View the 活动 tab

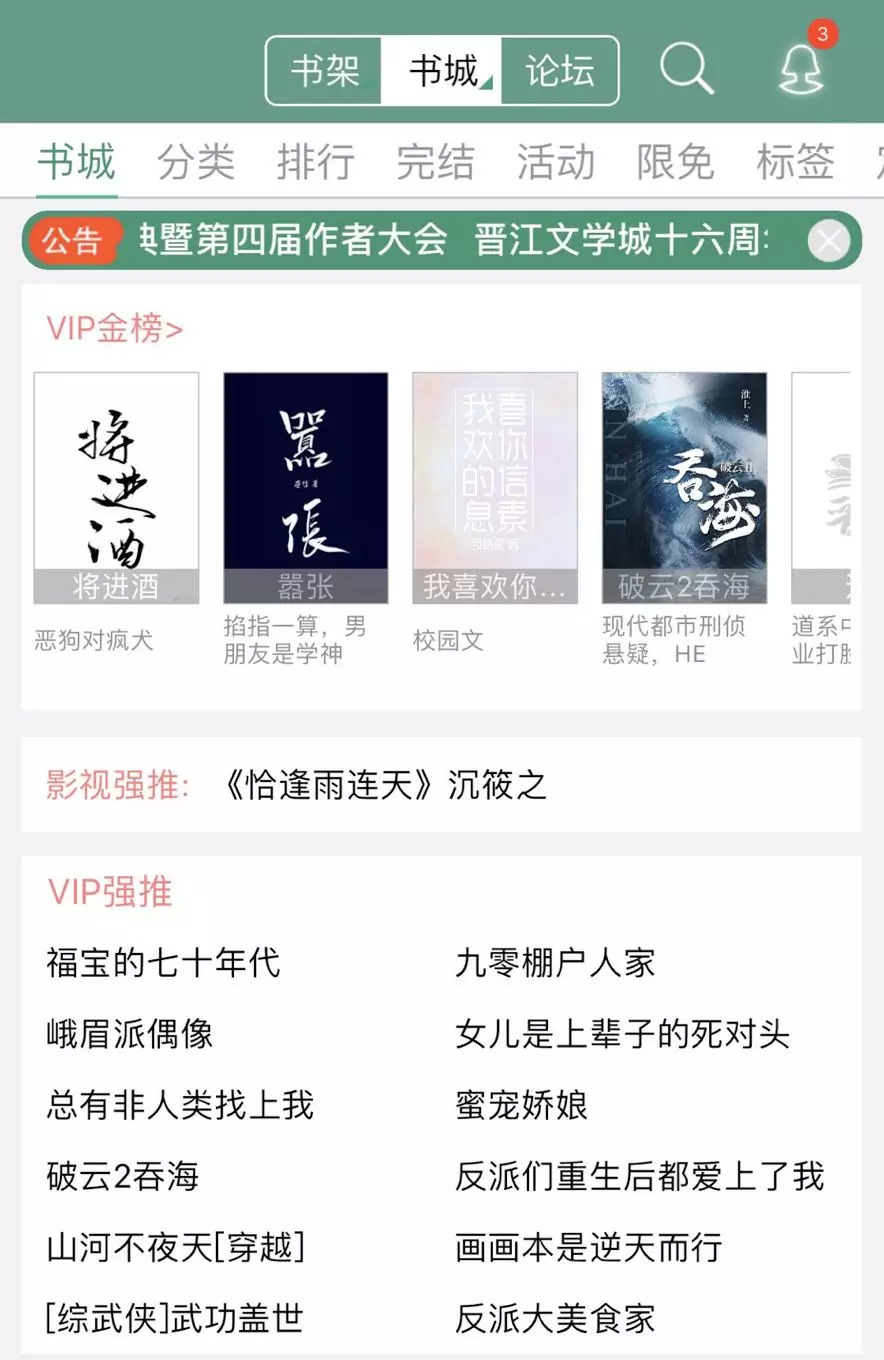[x=556, y=162]
